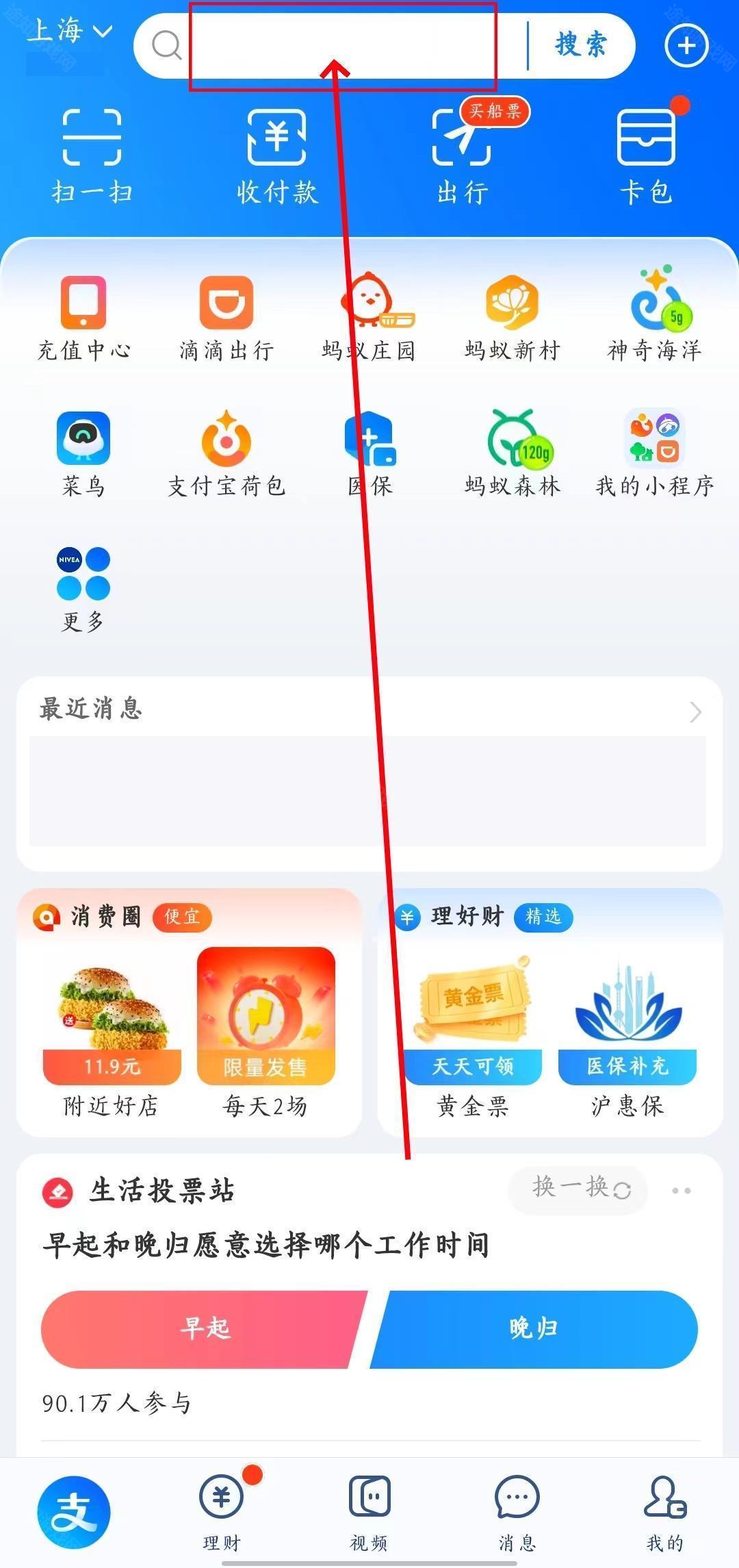Tap the 搜索 button
This screenshot has width=739, height=1568.
click(581, 45)
